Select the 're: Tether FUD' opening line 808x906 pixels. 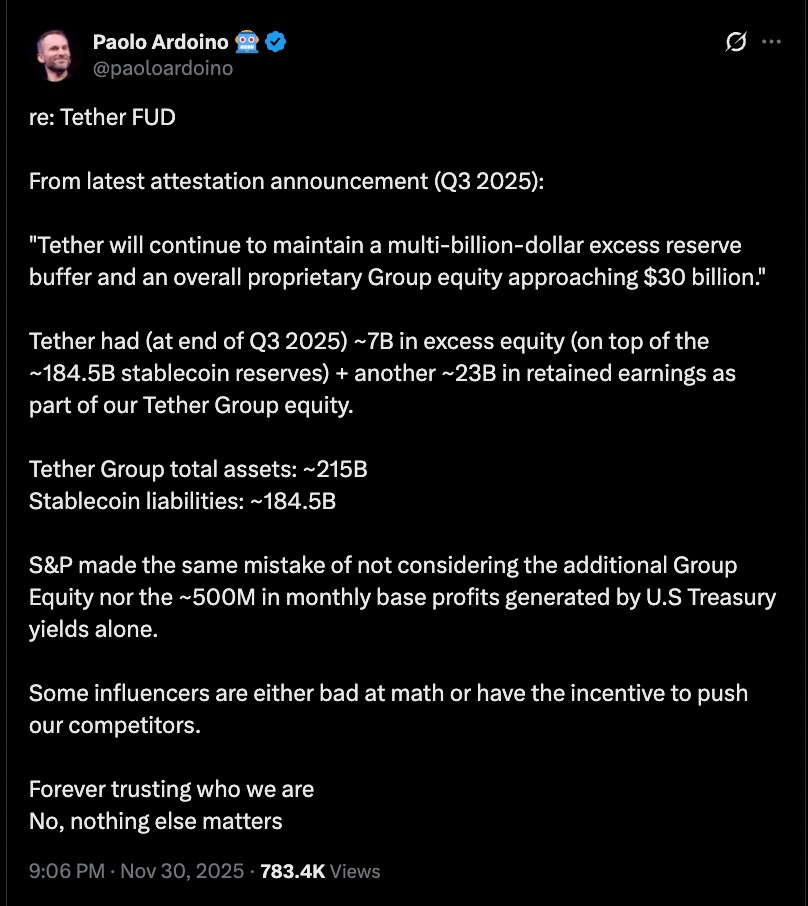tap(102, 117)
